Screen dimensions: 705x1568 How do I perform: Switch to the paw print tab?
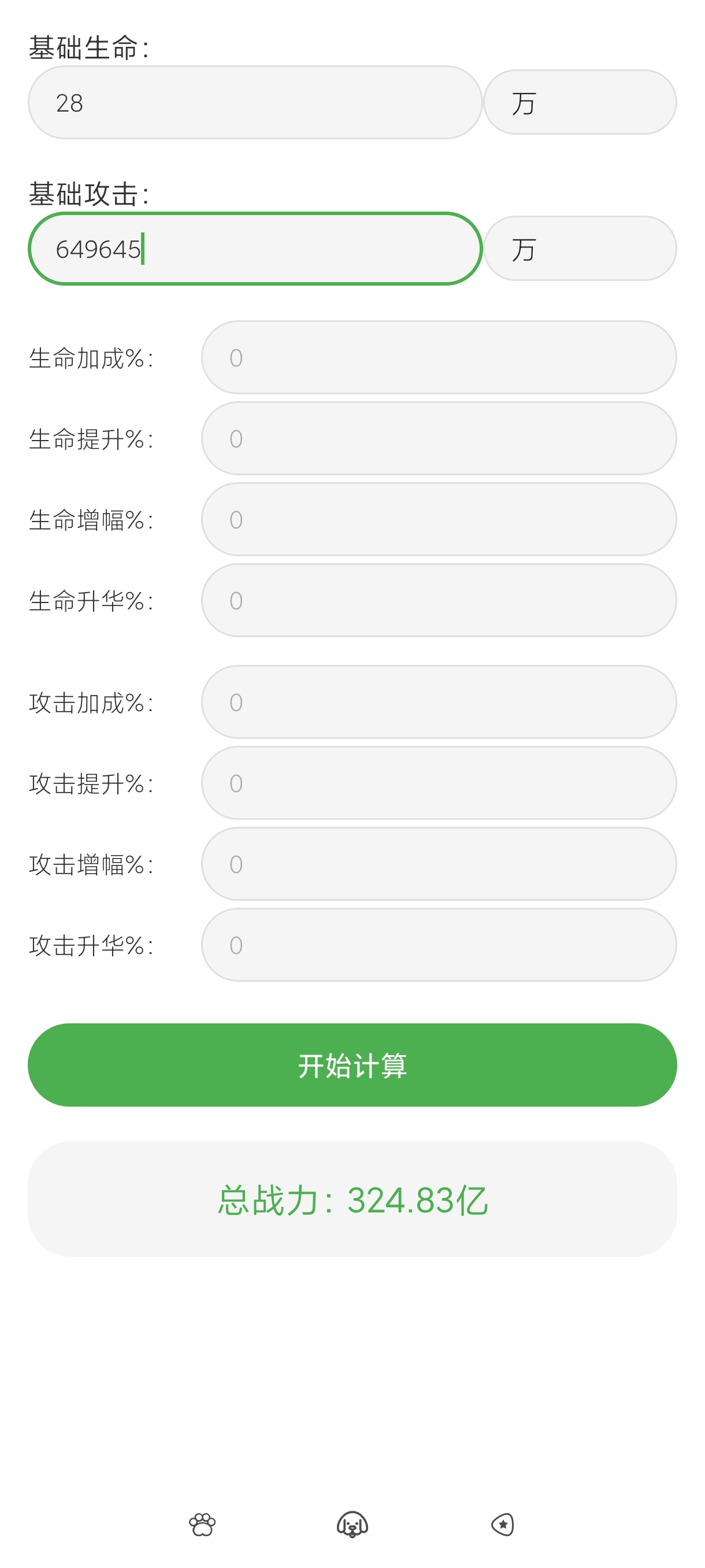point(202,1525)
